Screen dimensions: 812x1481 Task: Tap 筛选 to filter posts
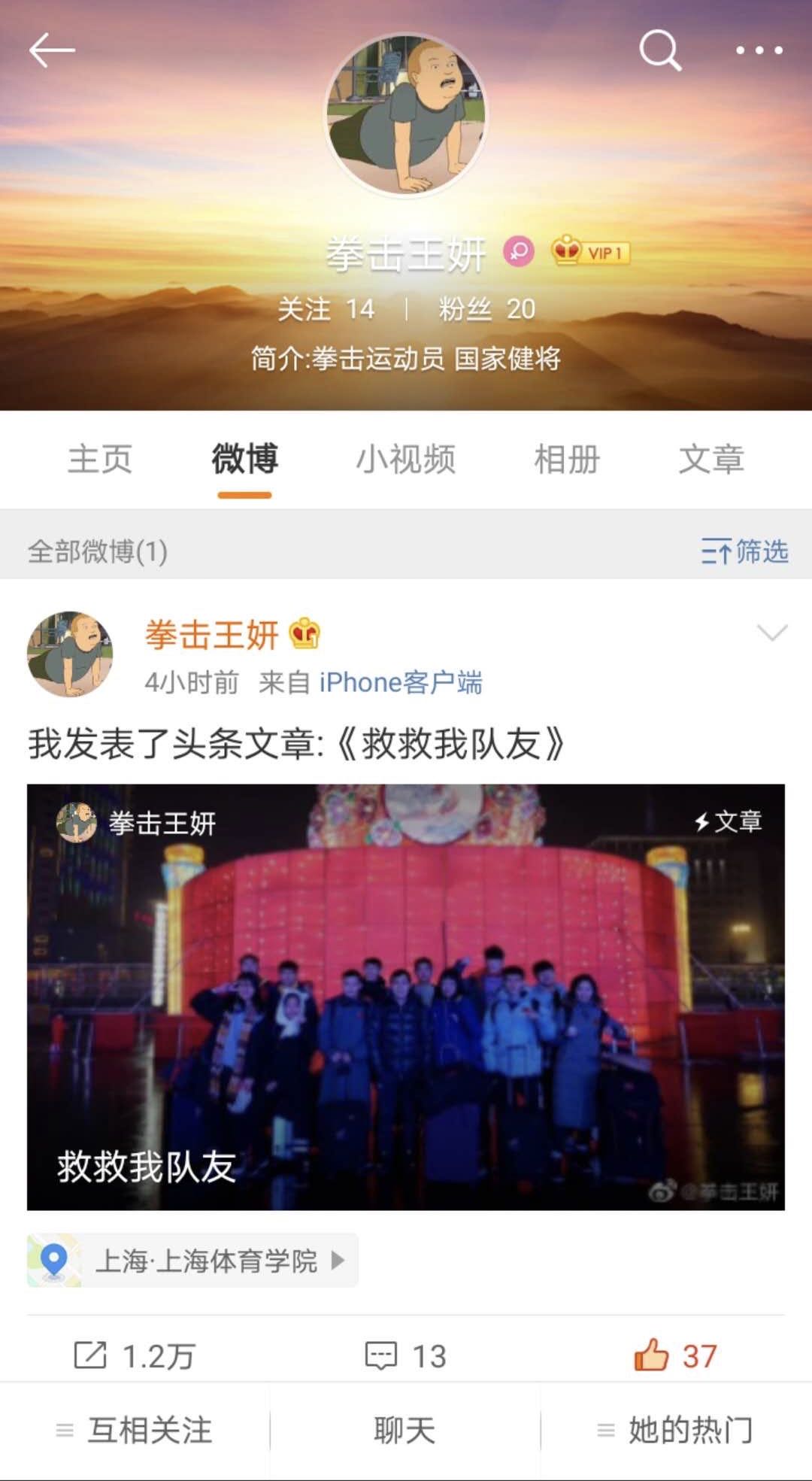744,551
